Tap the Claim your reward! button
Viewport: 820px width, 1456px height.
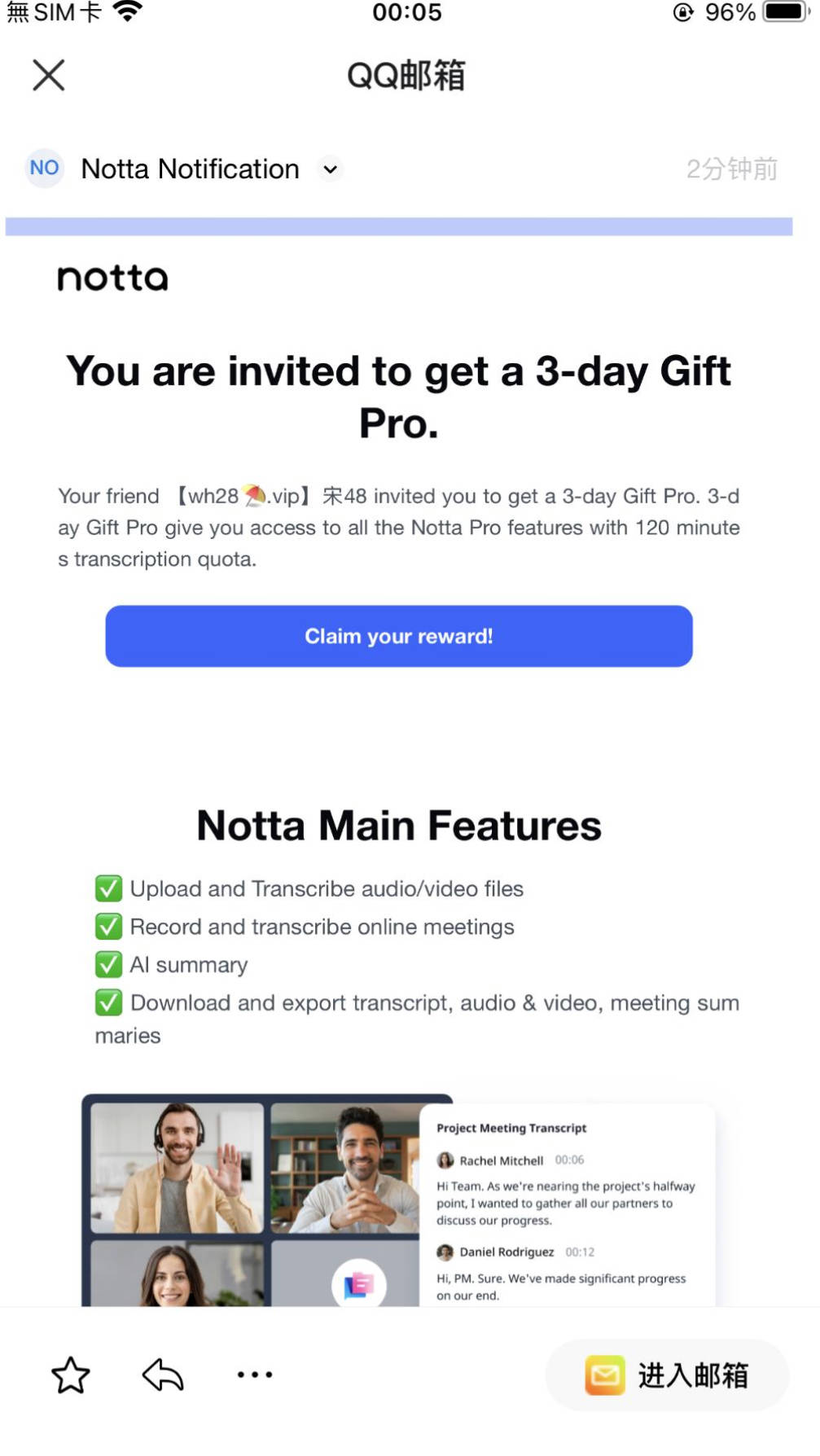pyautogui.click(x=398, y=636)
